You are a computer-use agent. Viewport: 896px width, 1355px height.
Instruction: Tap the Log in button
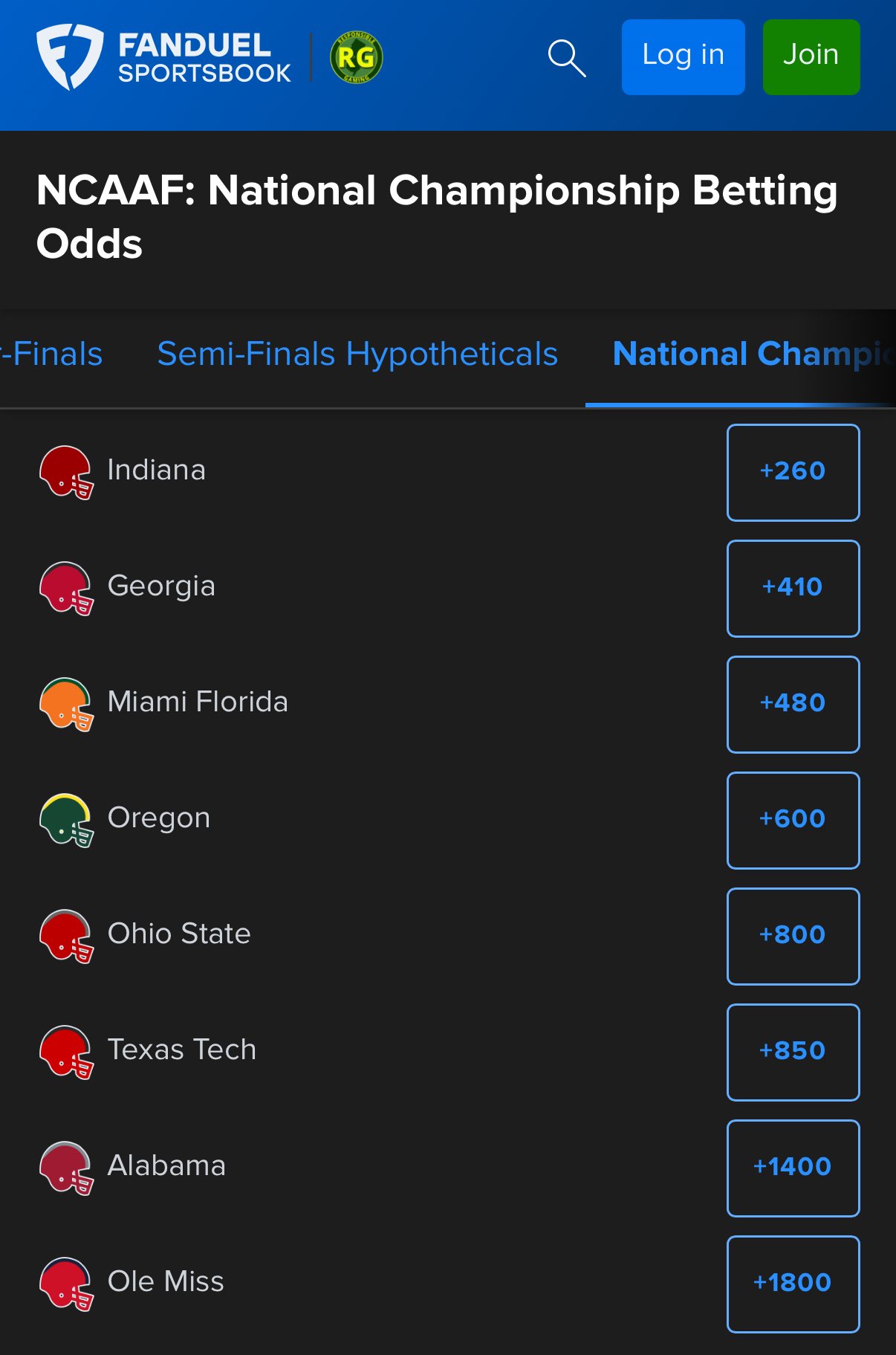[683, 57]
